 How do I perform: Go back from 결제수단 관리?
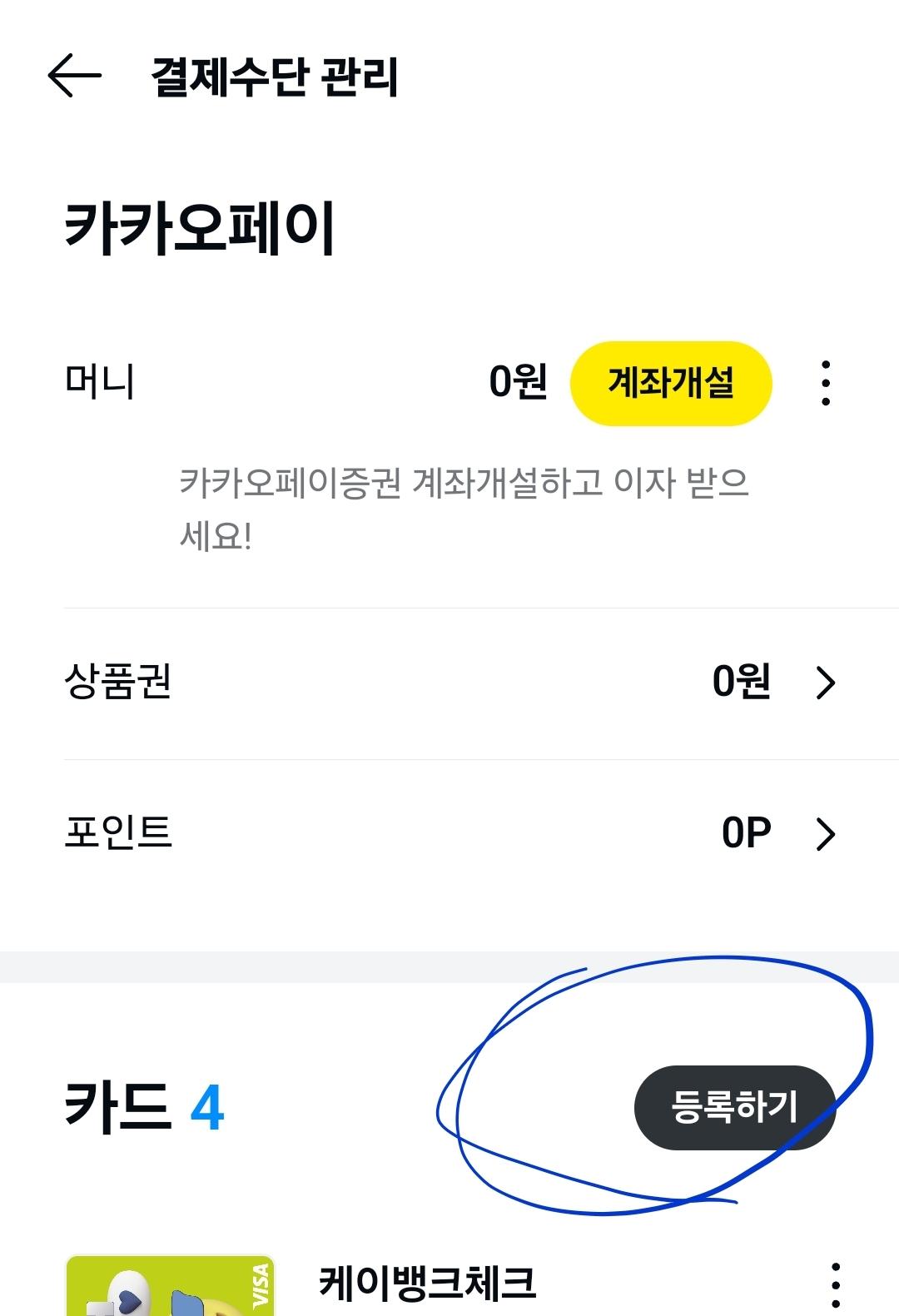point(74,76)
